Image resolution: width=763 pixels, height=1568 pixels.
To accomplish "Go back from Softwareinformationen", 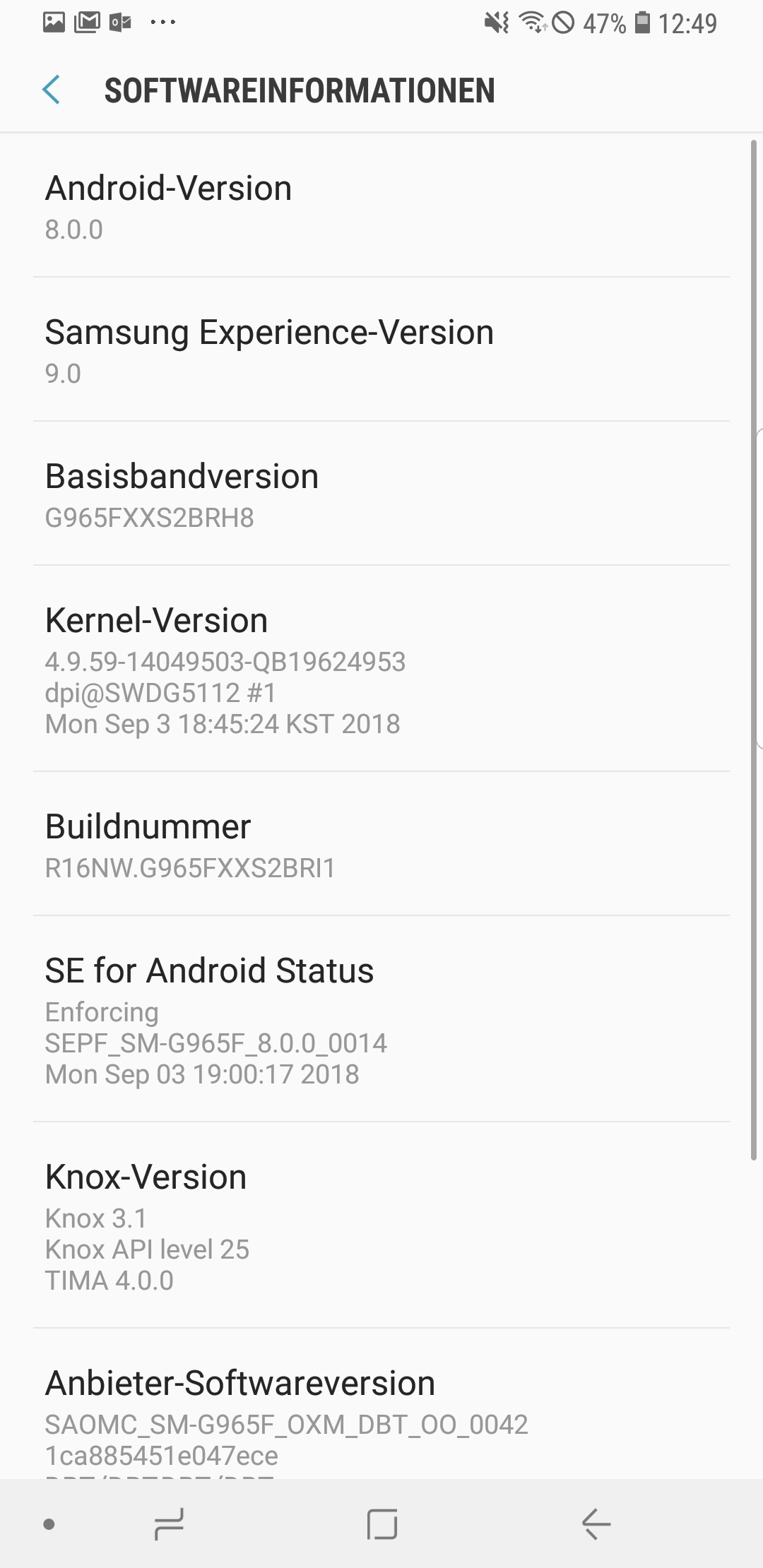I will click(x=51, y=90).
